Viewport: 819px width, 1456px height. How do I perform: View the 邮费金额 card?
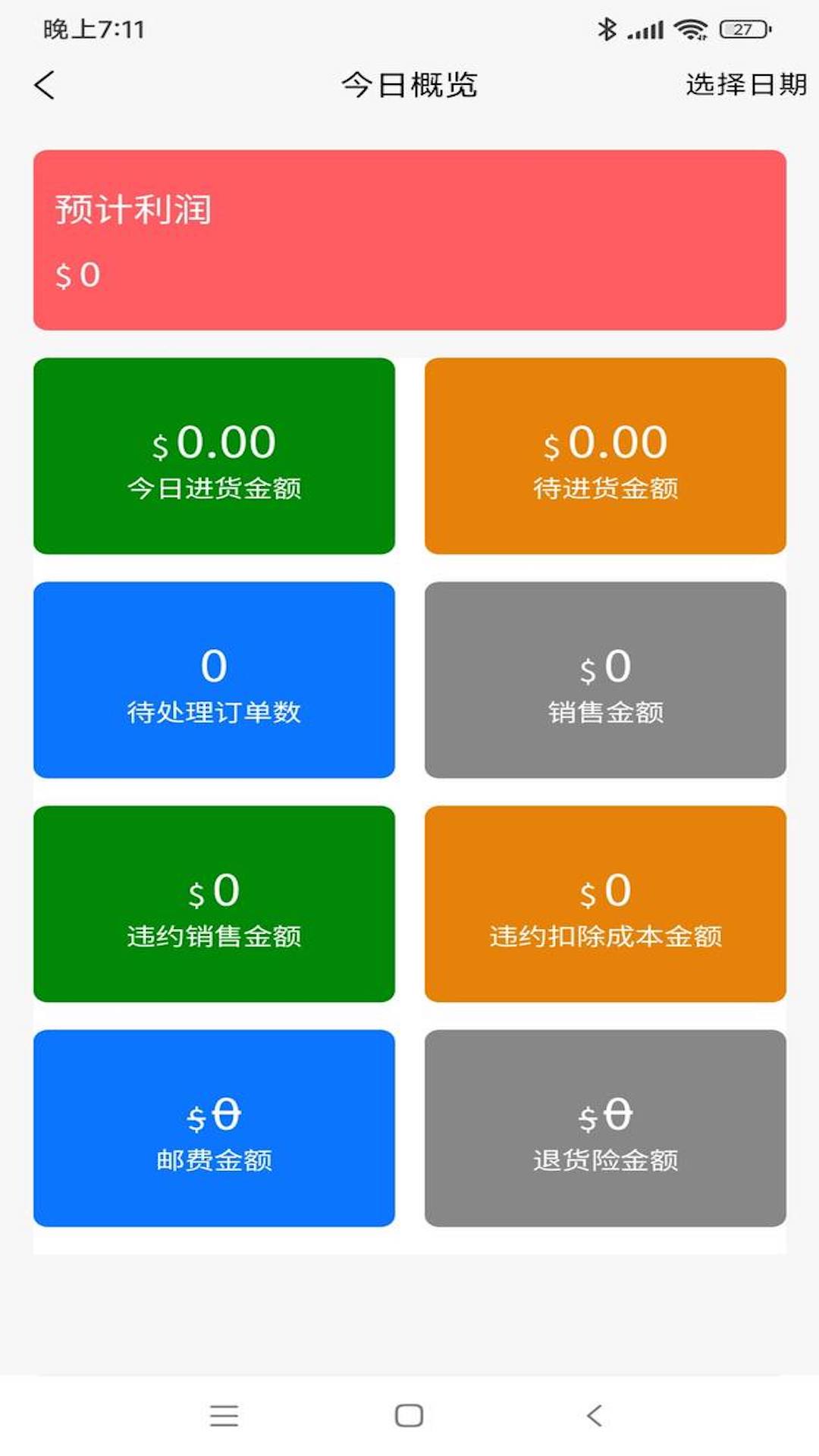214,1128
